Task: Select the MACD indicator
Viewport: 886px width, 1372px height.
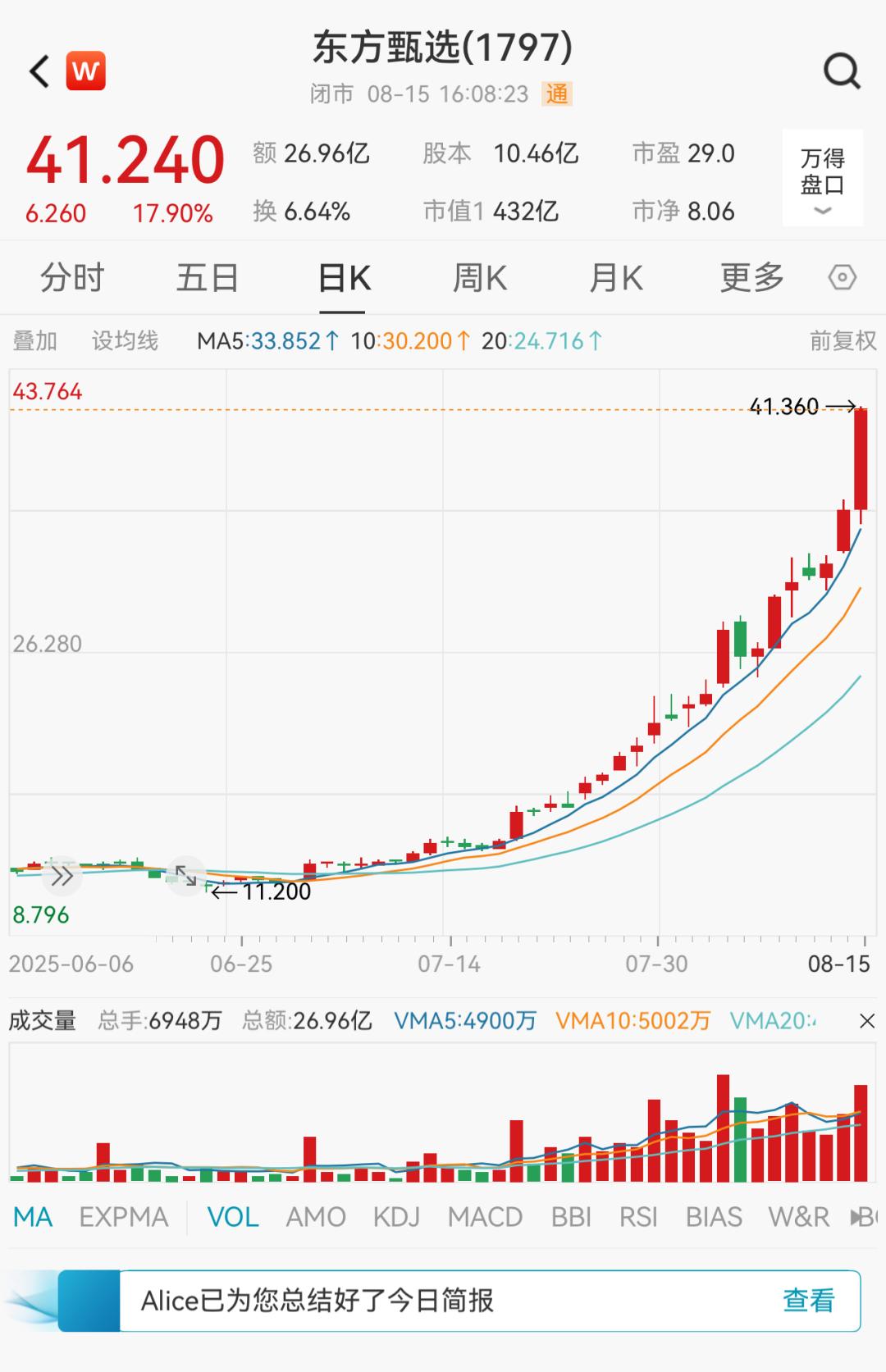Action: pos(485,1217)
